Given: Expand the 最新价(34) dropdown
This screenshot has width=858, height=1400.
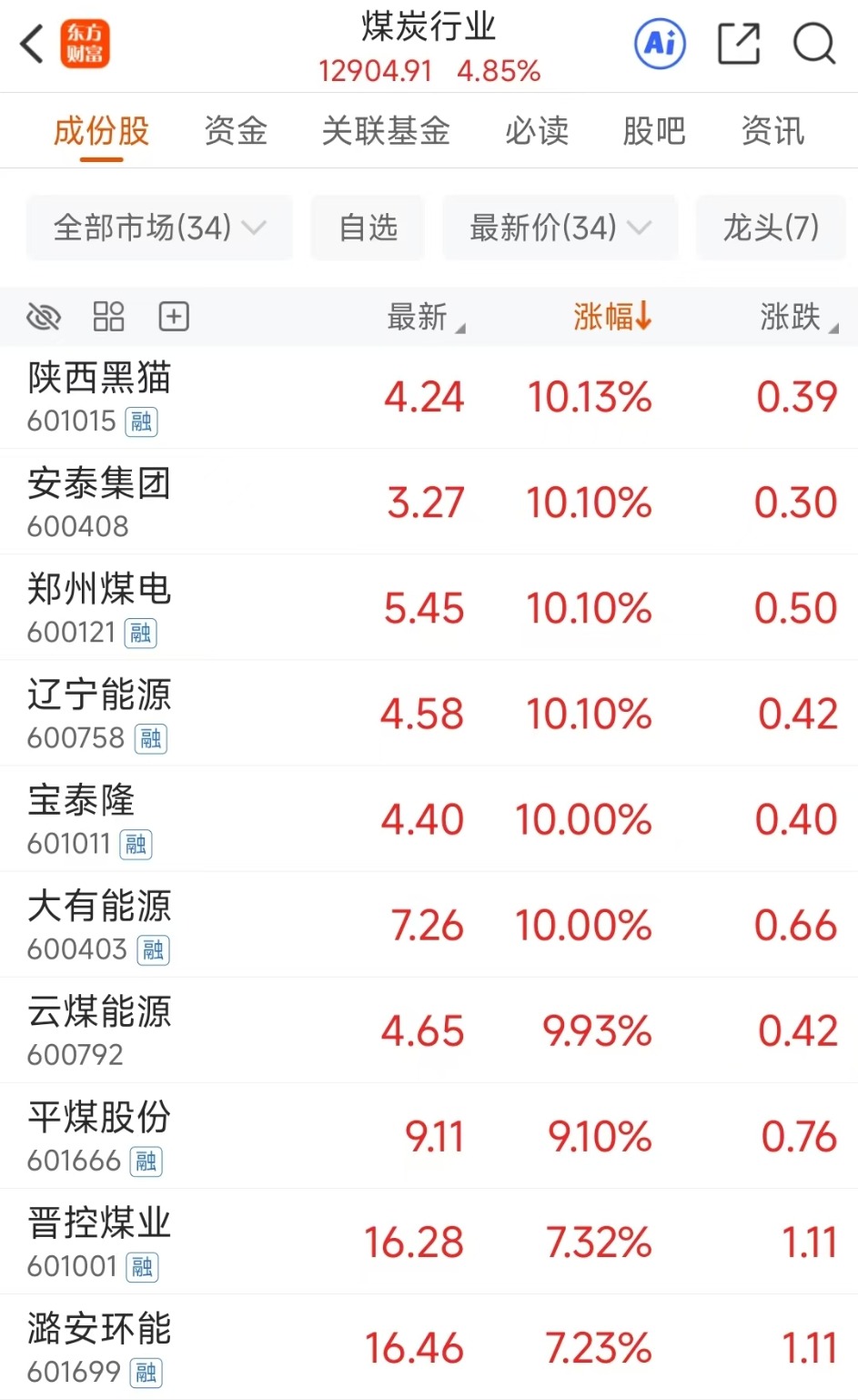Looking at the screenshot, I should [x=560, y=228].
